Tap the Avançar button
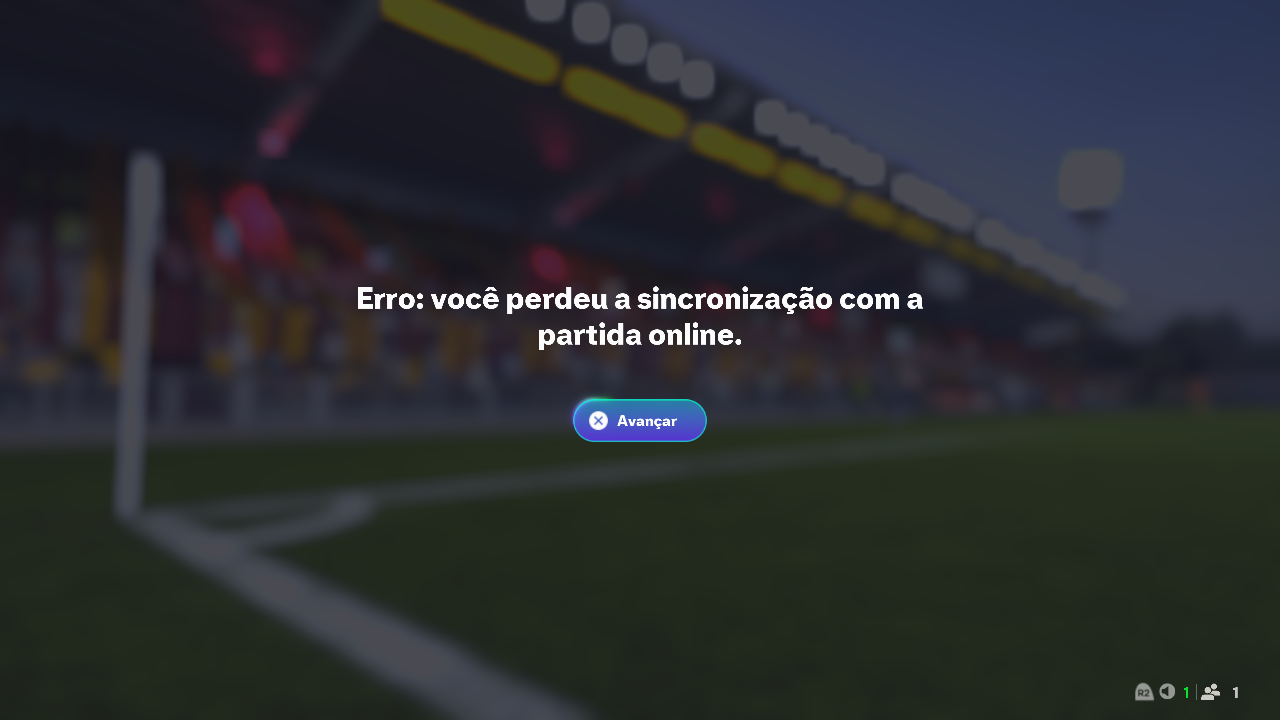This screenshot has width=1280, height=720. tap(640, 421)
